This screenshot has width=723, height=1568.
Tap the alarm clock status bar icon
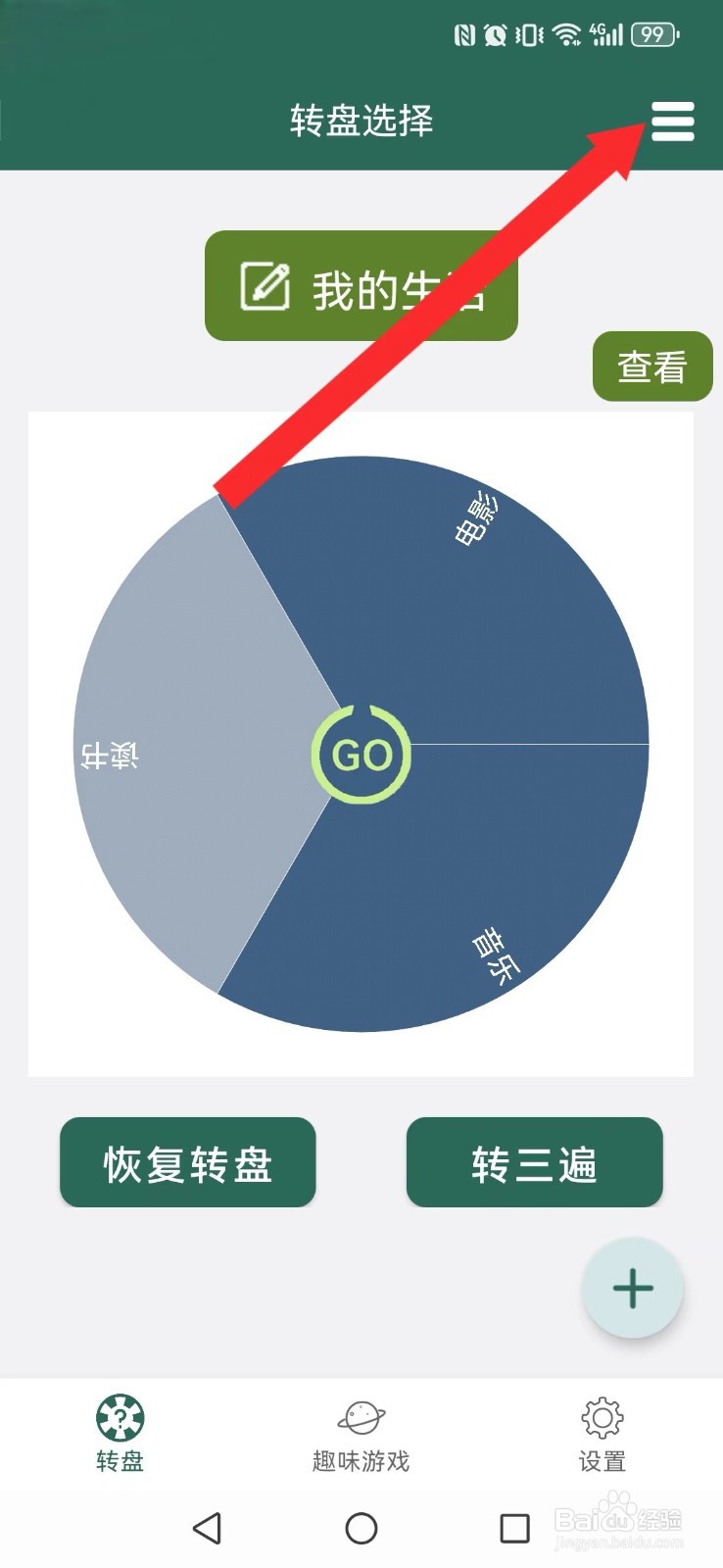point(496,34)
